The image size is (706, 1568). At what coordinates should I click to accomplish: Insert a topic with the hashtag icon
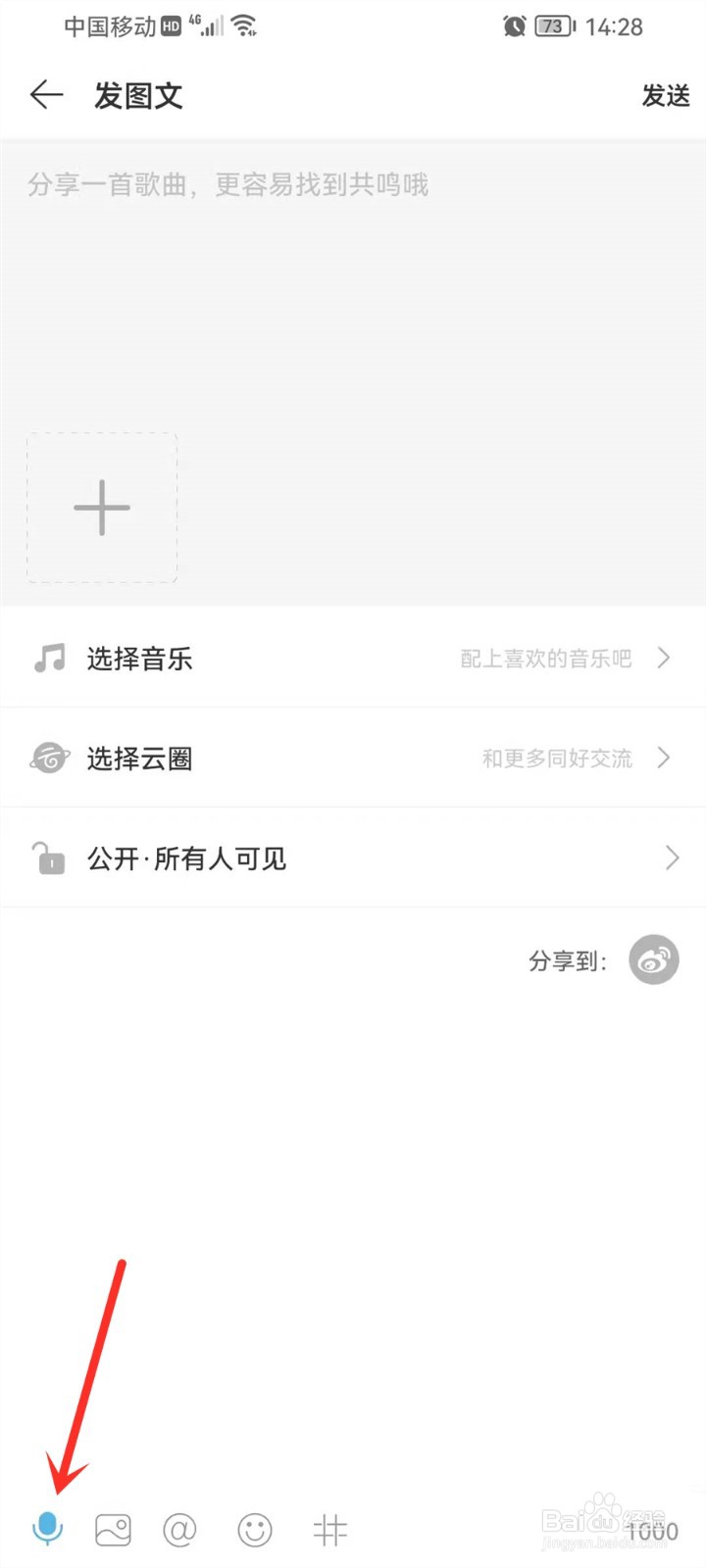point(330,1530)
